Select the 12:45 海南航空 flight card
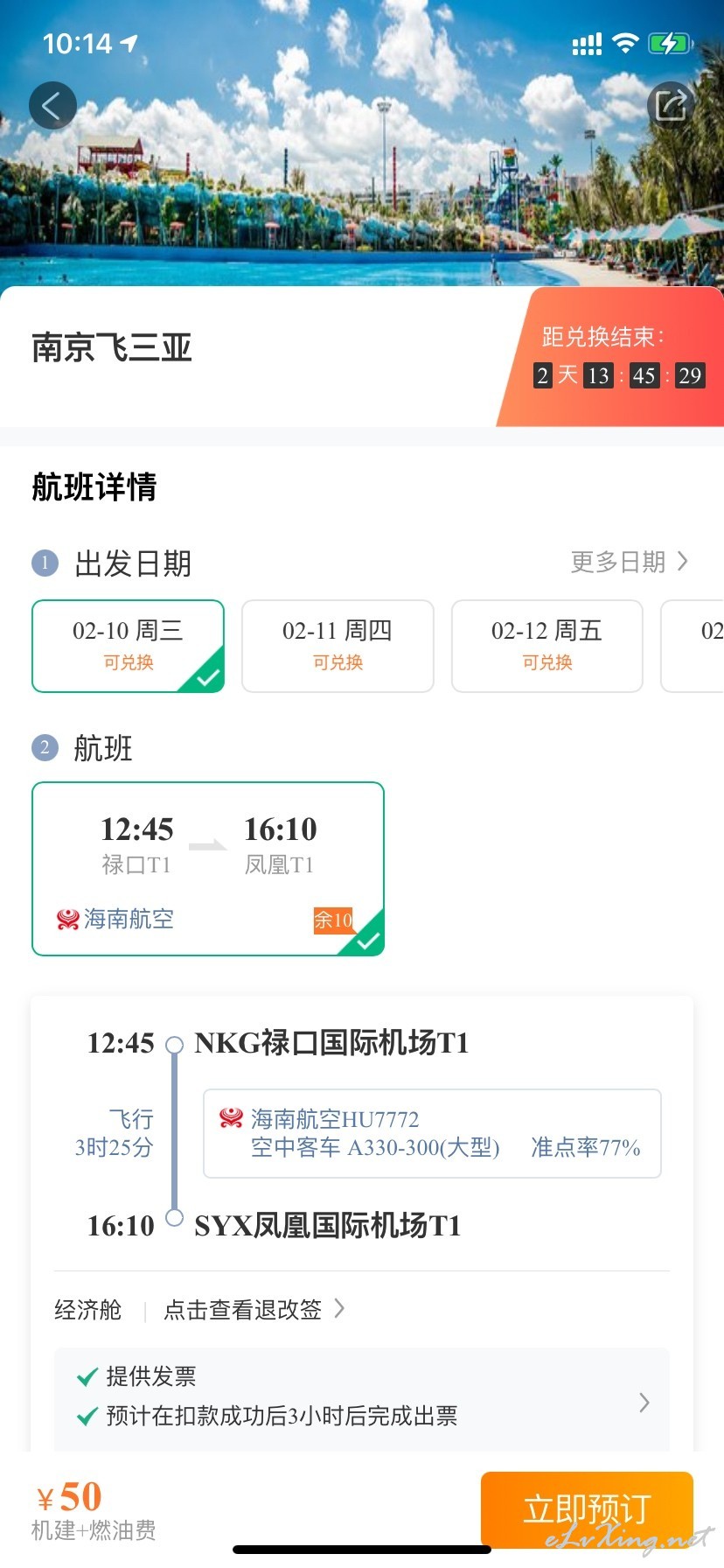Screen dimensions: 724x1568 (208, 868)
